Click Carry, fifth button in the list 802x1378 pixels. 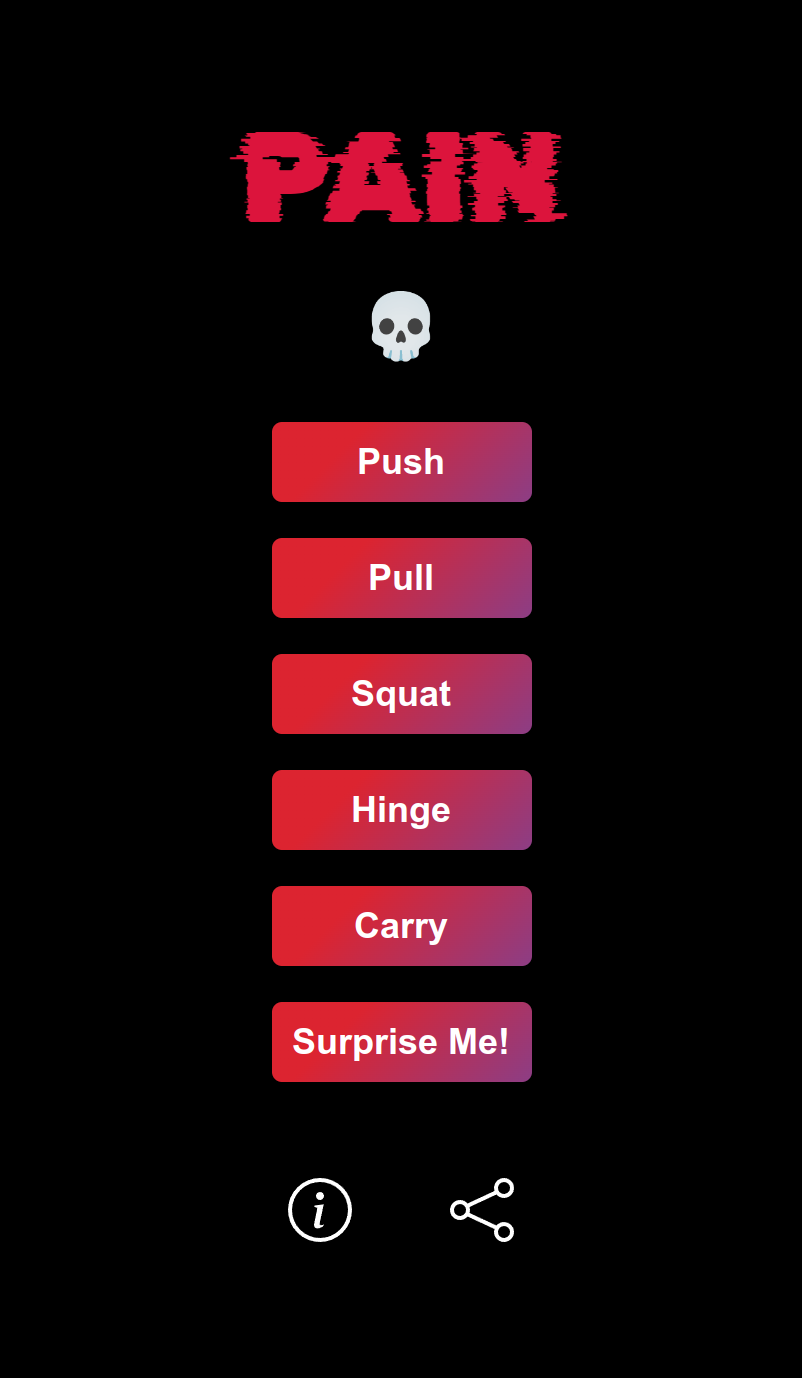(x=401, y=925)
